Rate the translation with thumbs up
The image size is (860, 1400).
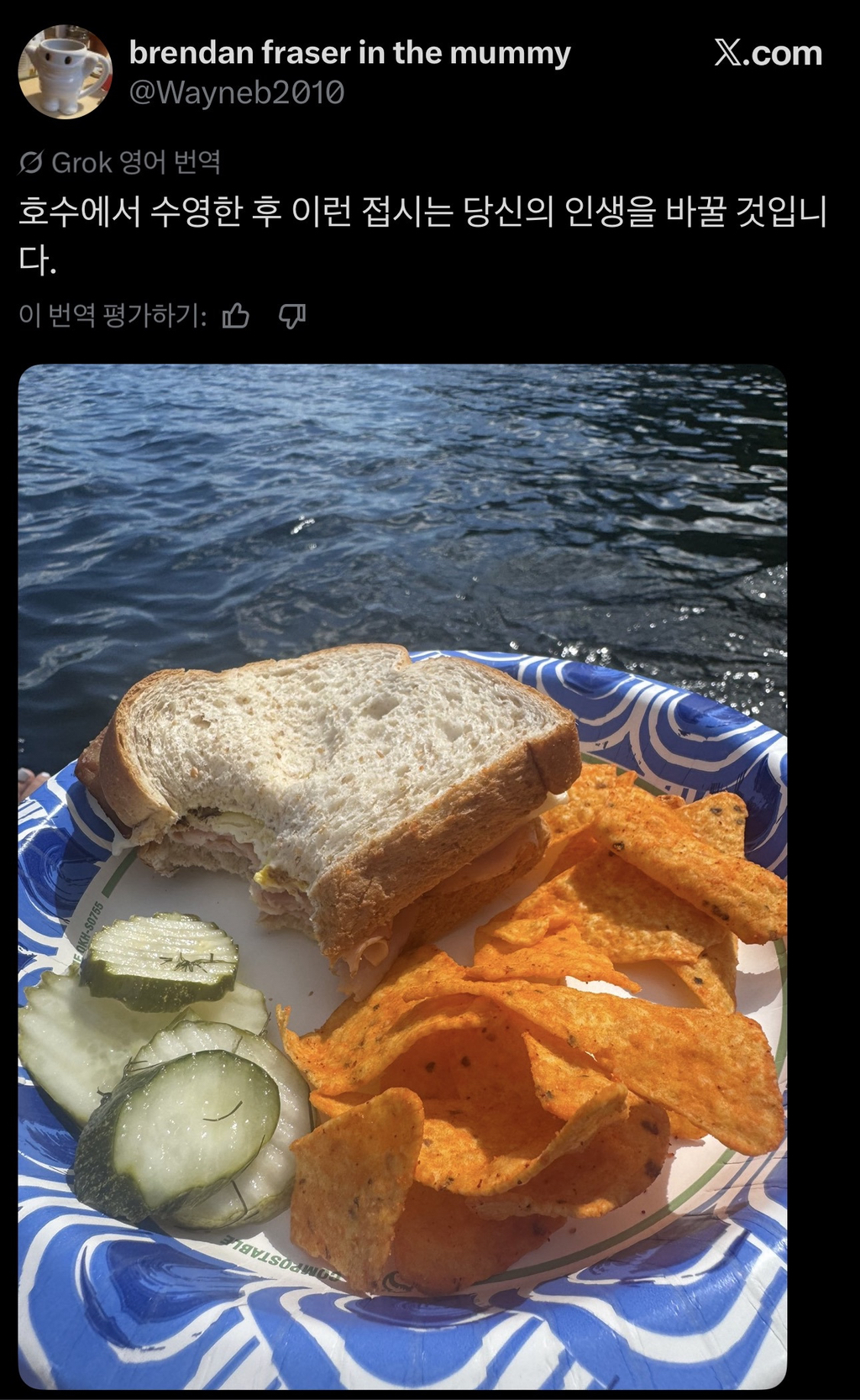point(236,316)
